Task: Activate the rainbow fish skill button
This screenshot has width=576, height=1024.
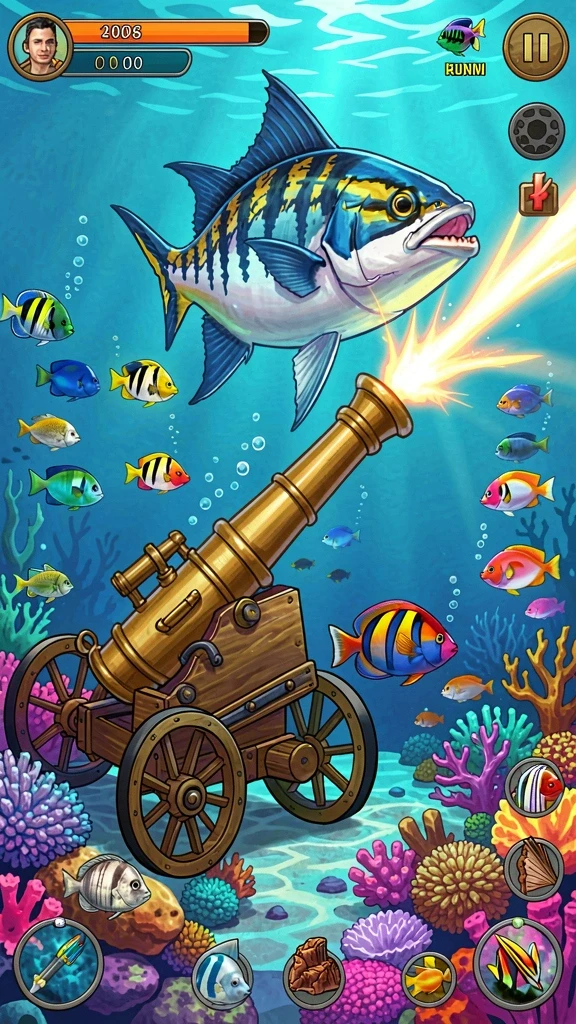Action: pos(518,964)
